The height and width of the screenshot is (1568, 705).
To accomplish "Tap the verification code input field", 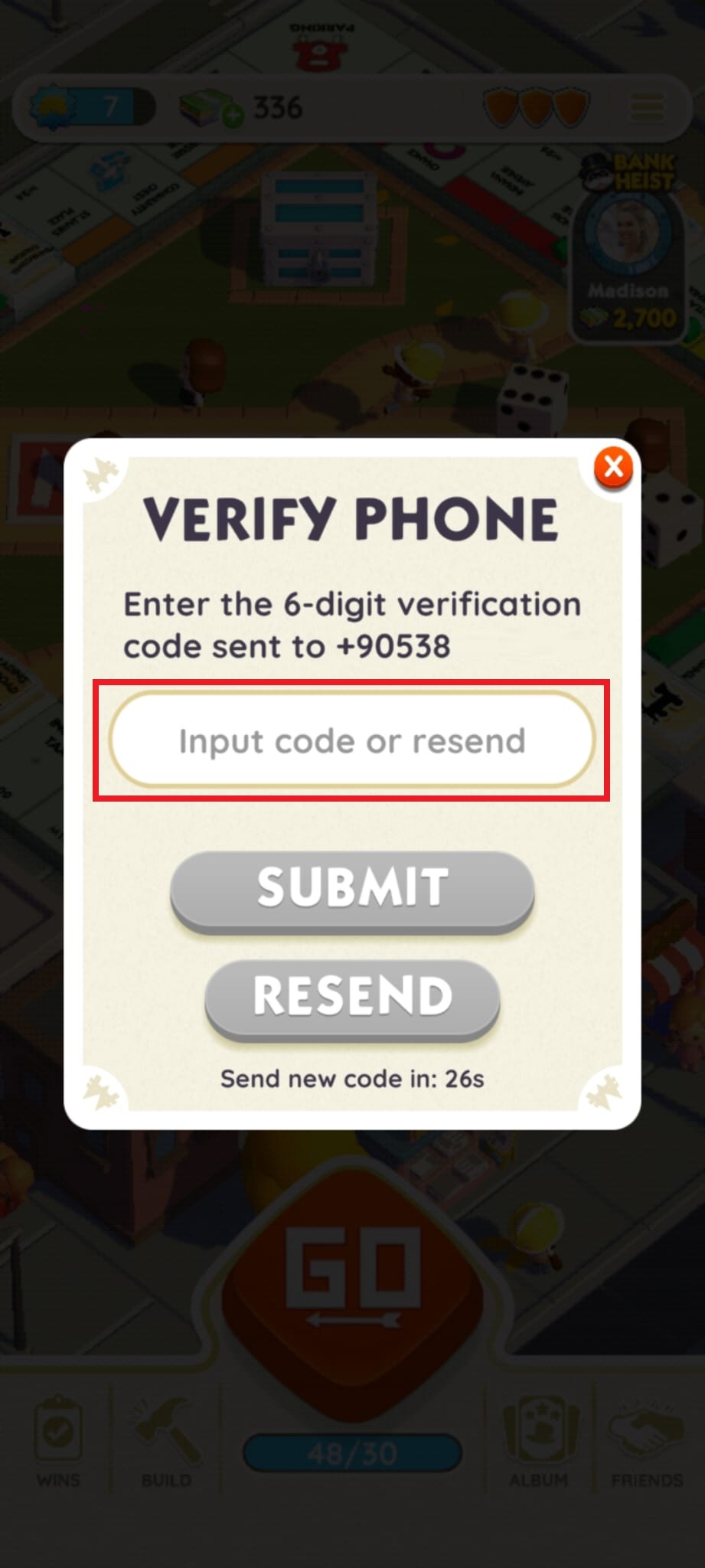I will click(x=351, y=740).
